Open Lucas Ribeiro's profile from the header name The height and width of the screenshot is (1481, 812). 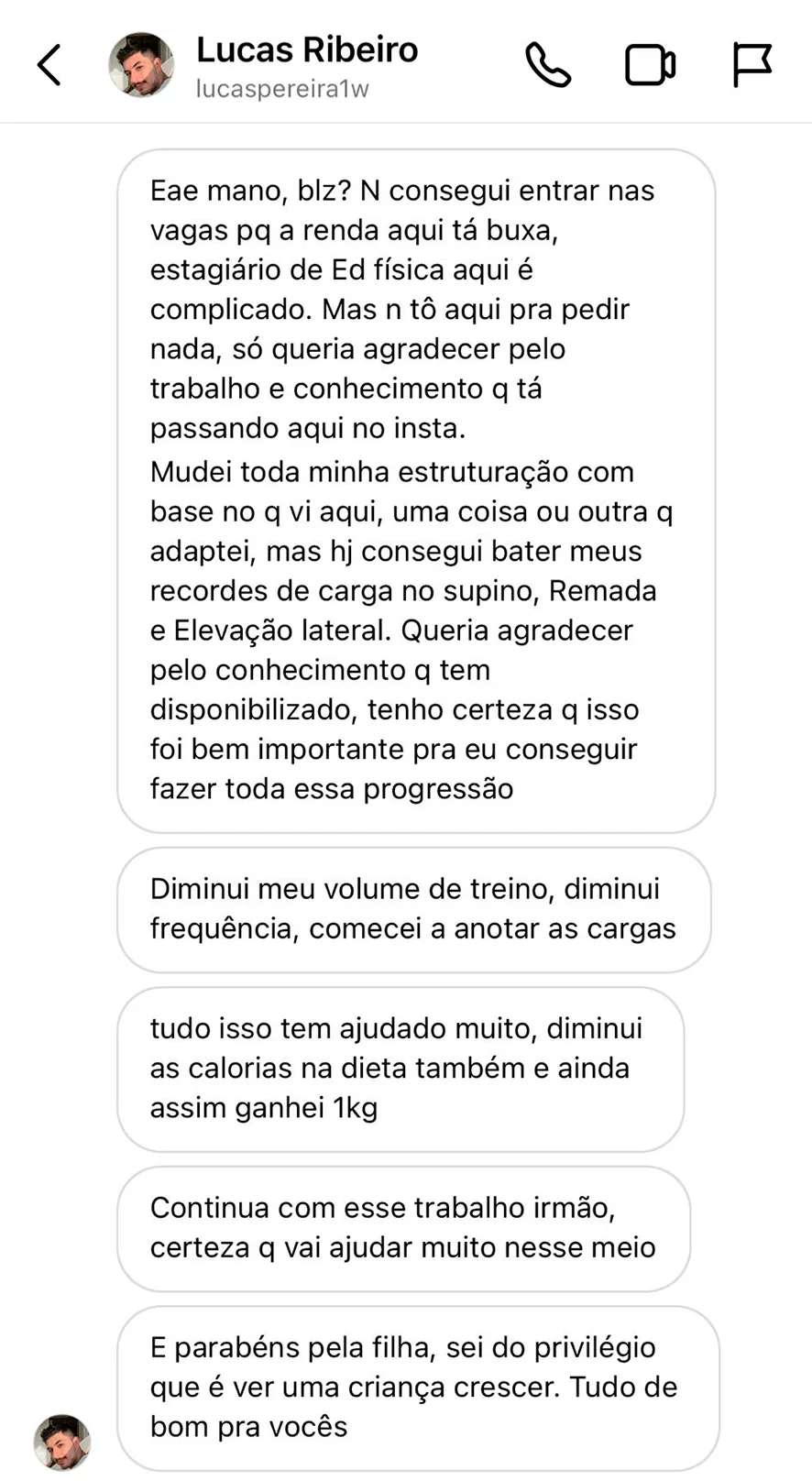pyautogui.click(x=307, y=49)
